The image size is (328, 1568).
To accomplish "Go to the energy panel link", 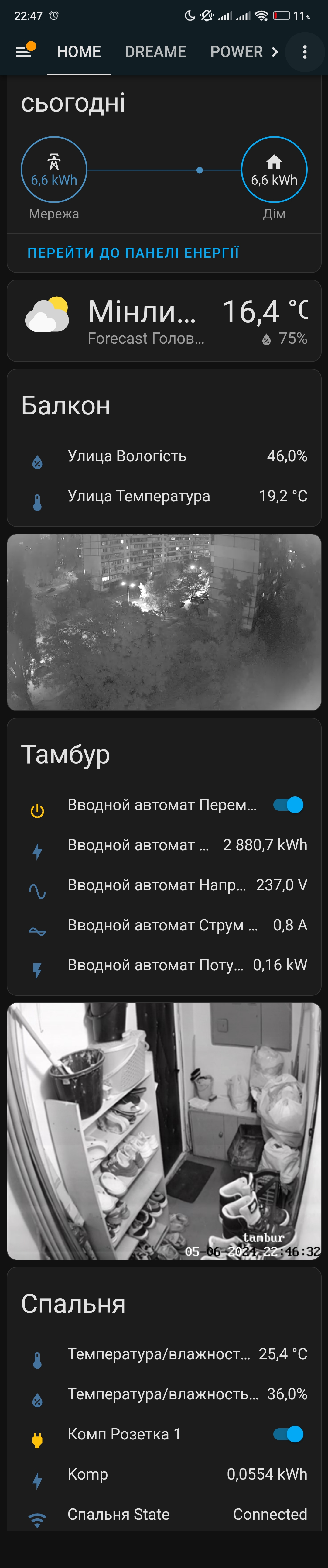I will (133, 253).
